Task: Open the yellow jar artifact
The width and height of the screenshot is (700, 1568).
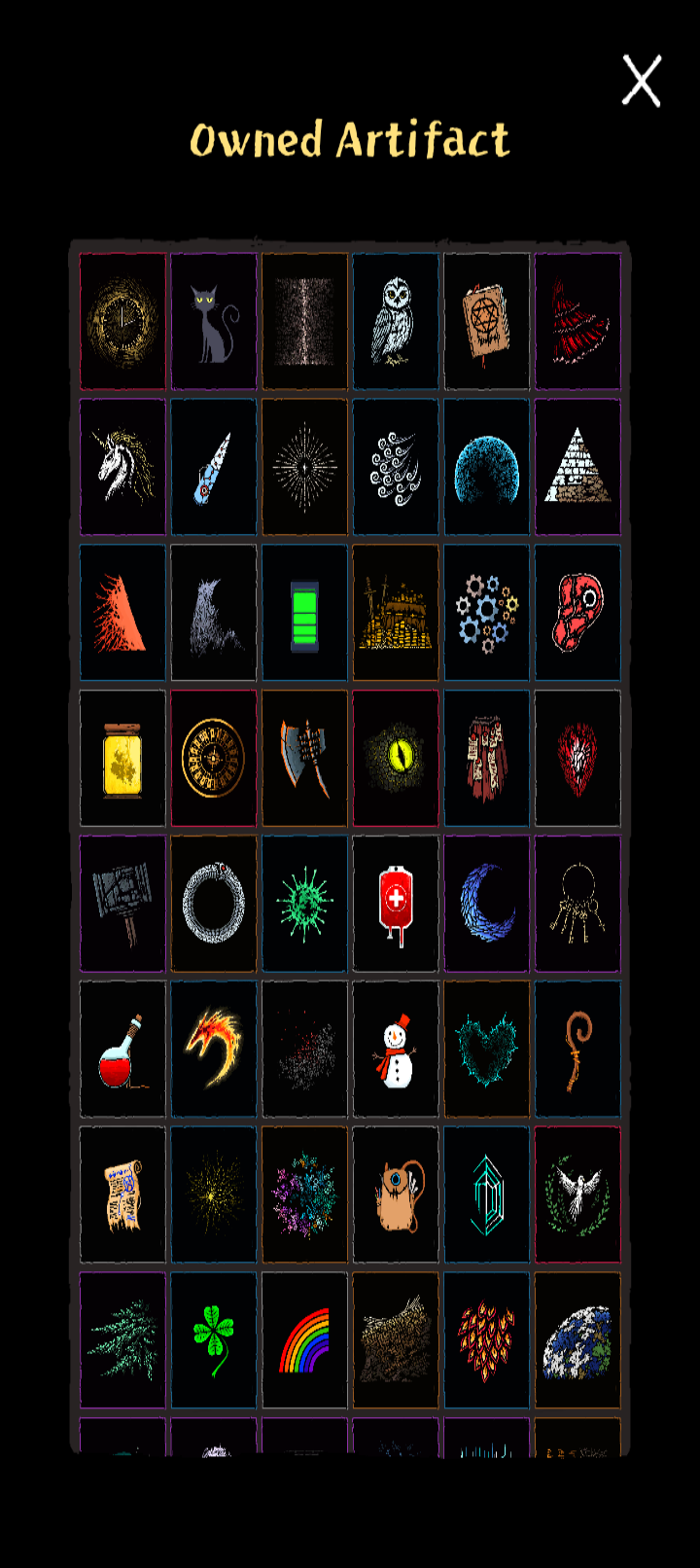Action: point(122,759)
